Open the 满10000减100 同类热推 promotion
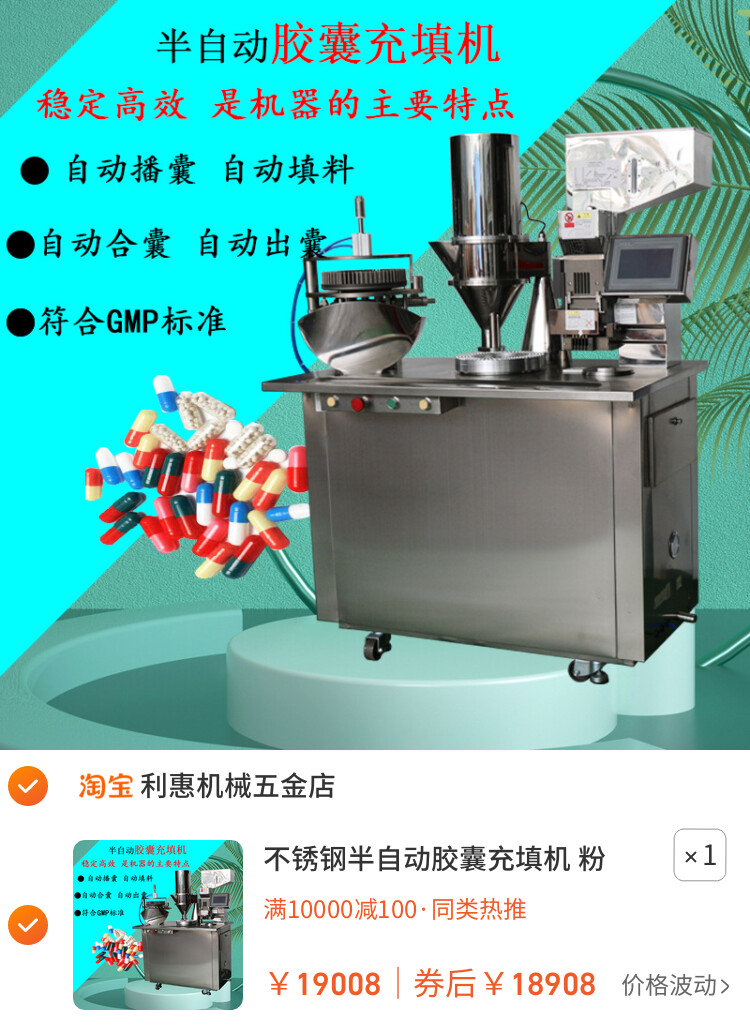Image resolution: width=750 pixels, height=1030 pixels. coord(394,909)
